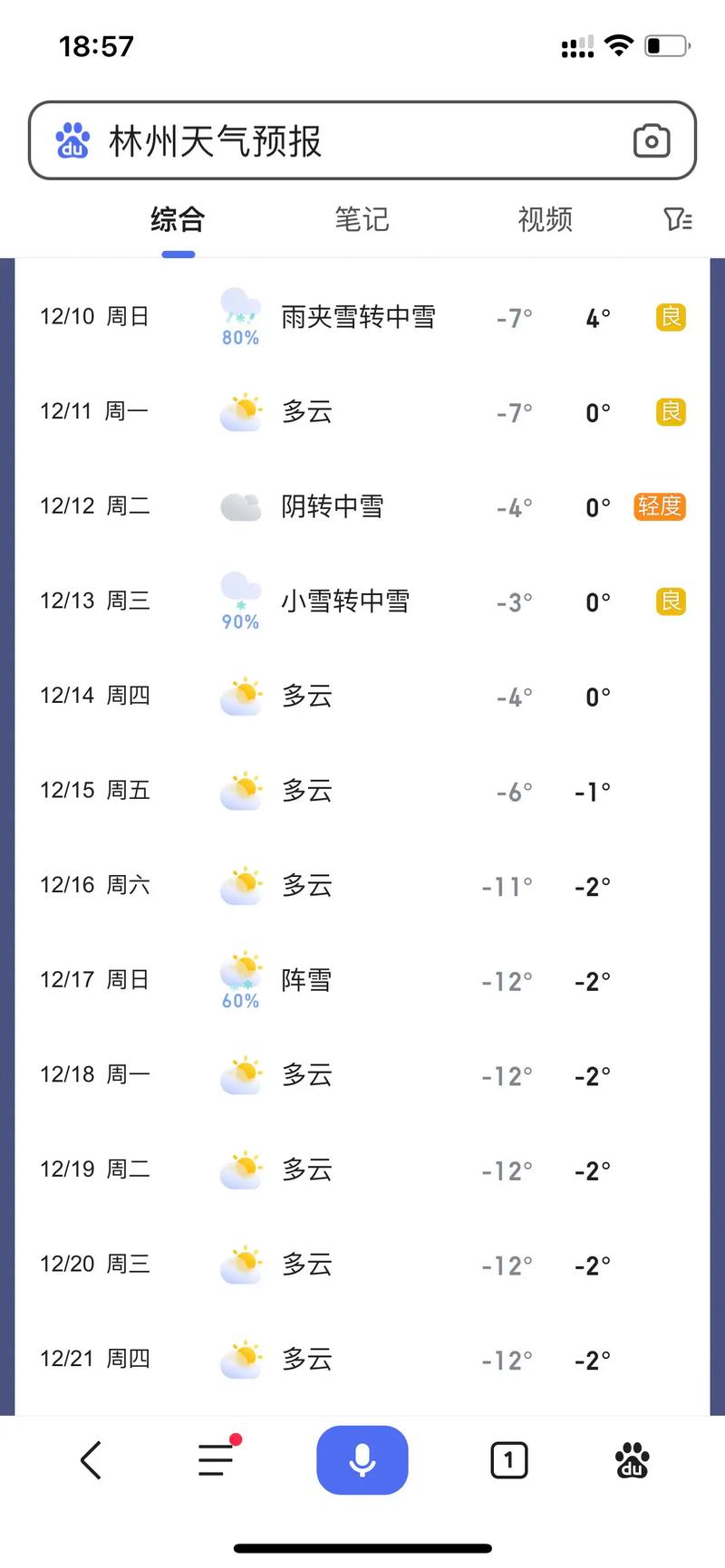Switch to the 视频 tab

point(544,219)
